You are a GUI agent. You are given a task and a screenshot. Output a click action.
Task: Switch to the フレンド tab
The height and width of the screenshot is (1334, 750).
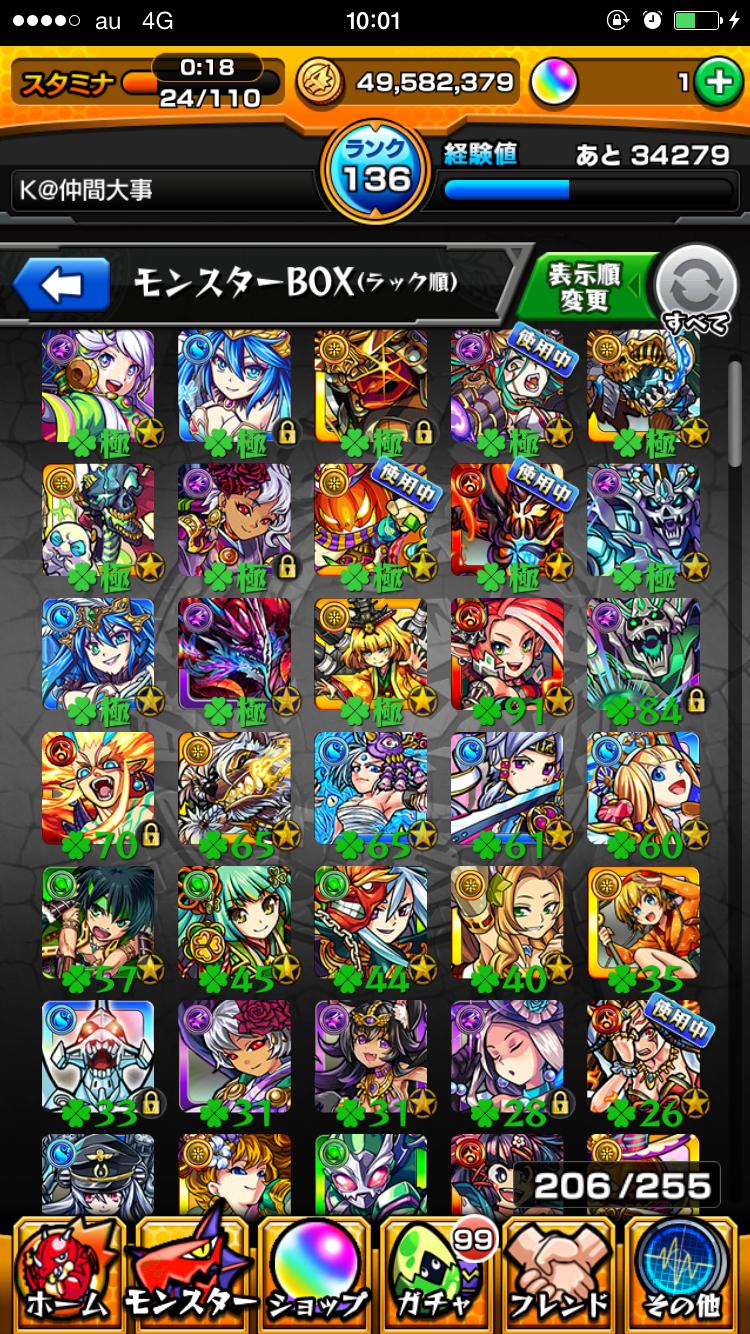point(561,1272)
